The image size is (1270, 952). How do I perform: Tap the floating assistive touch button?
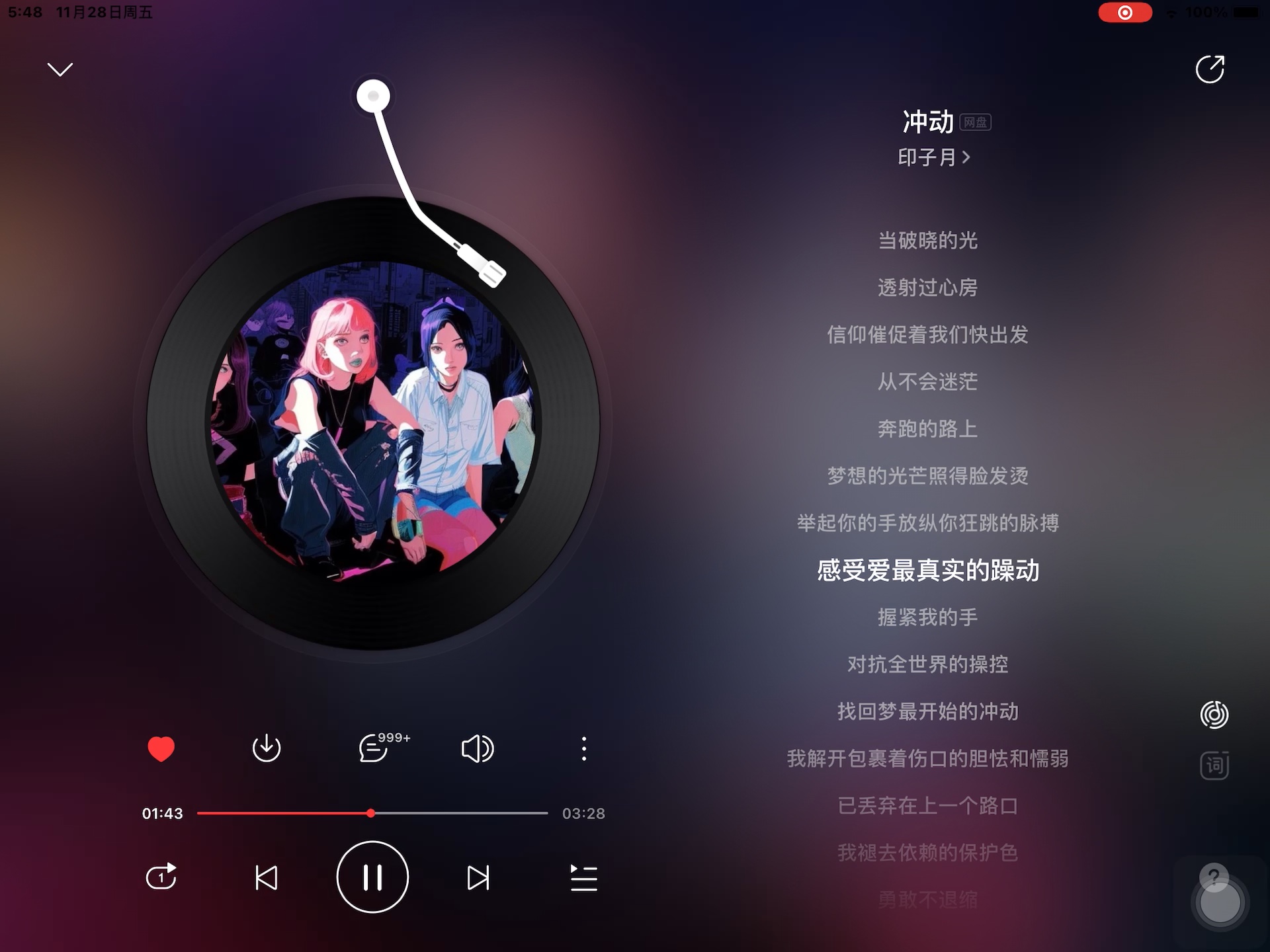click(1220, 903)
